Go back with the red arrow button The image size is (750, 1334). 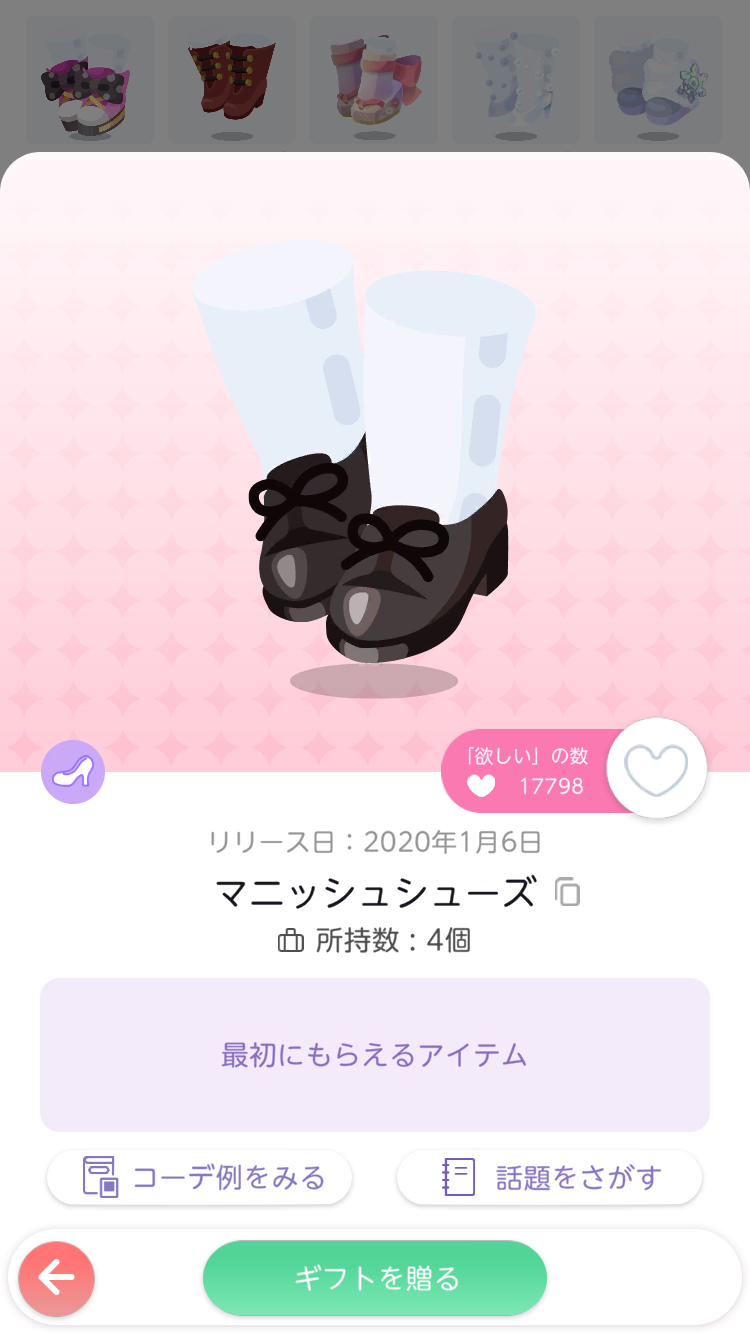(x=56, y=1278)
